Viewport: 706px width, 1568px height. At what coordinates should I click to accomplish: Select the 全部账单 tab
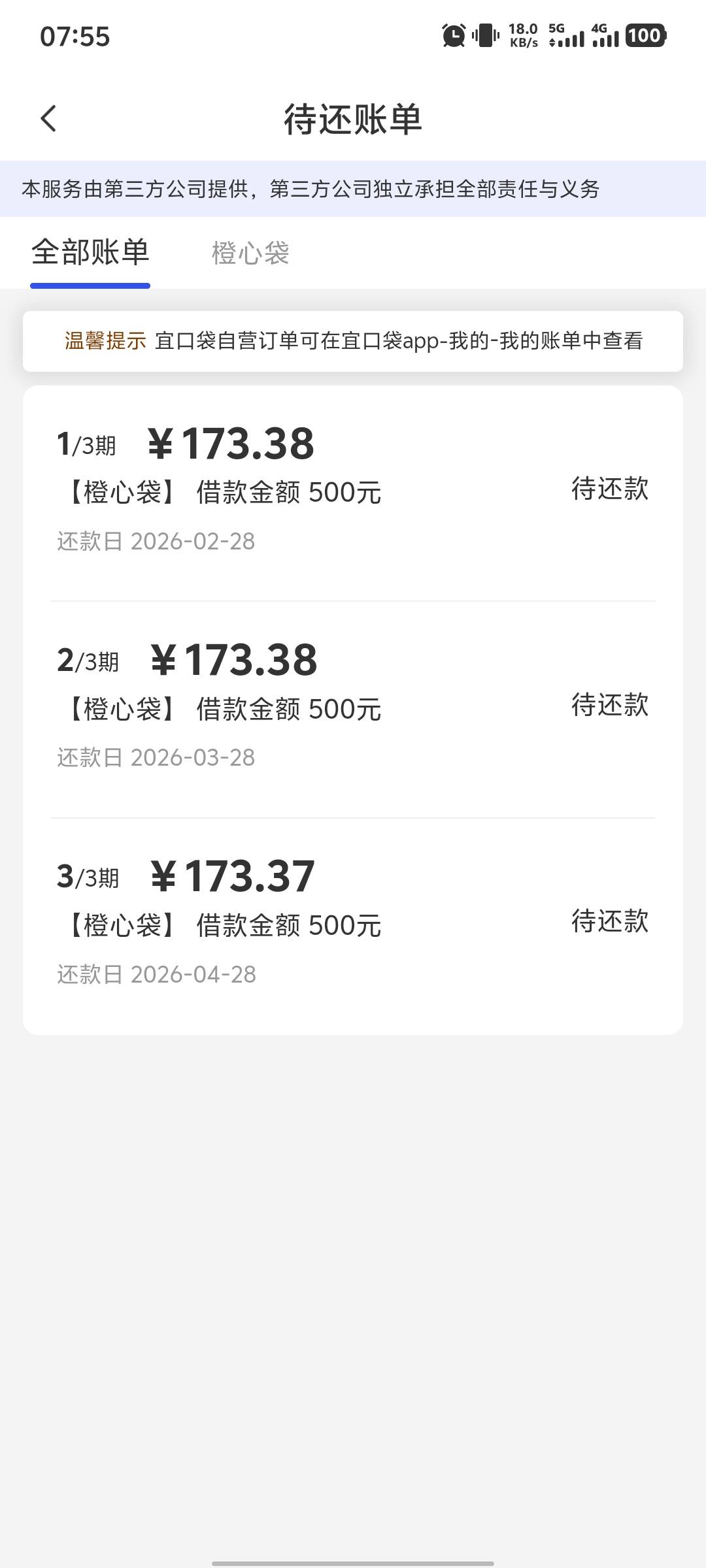(x=90, y=253)
